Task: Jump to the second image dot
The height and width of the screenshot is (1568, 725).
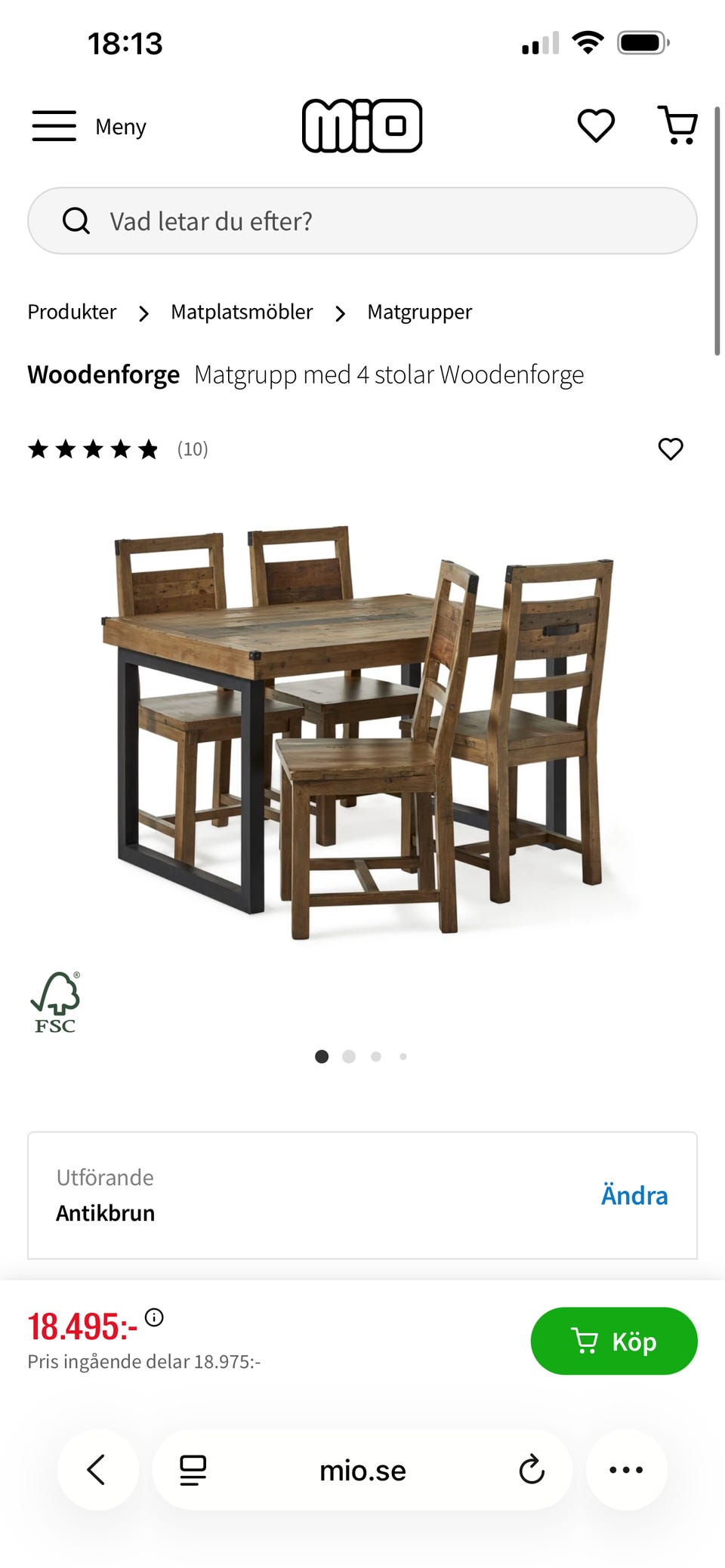Action: [349, 1056]
